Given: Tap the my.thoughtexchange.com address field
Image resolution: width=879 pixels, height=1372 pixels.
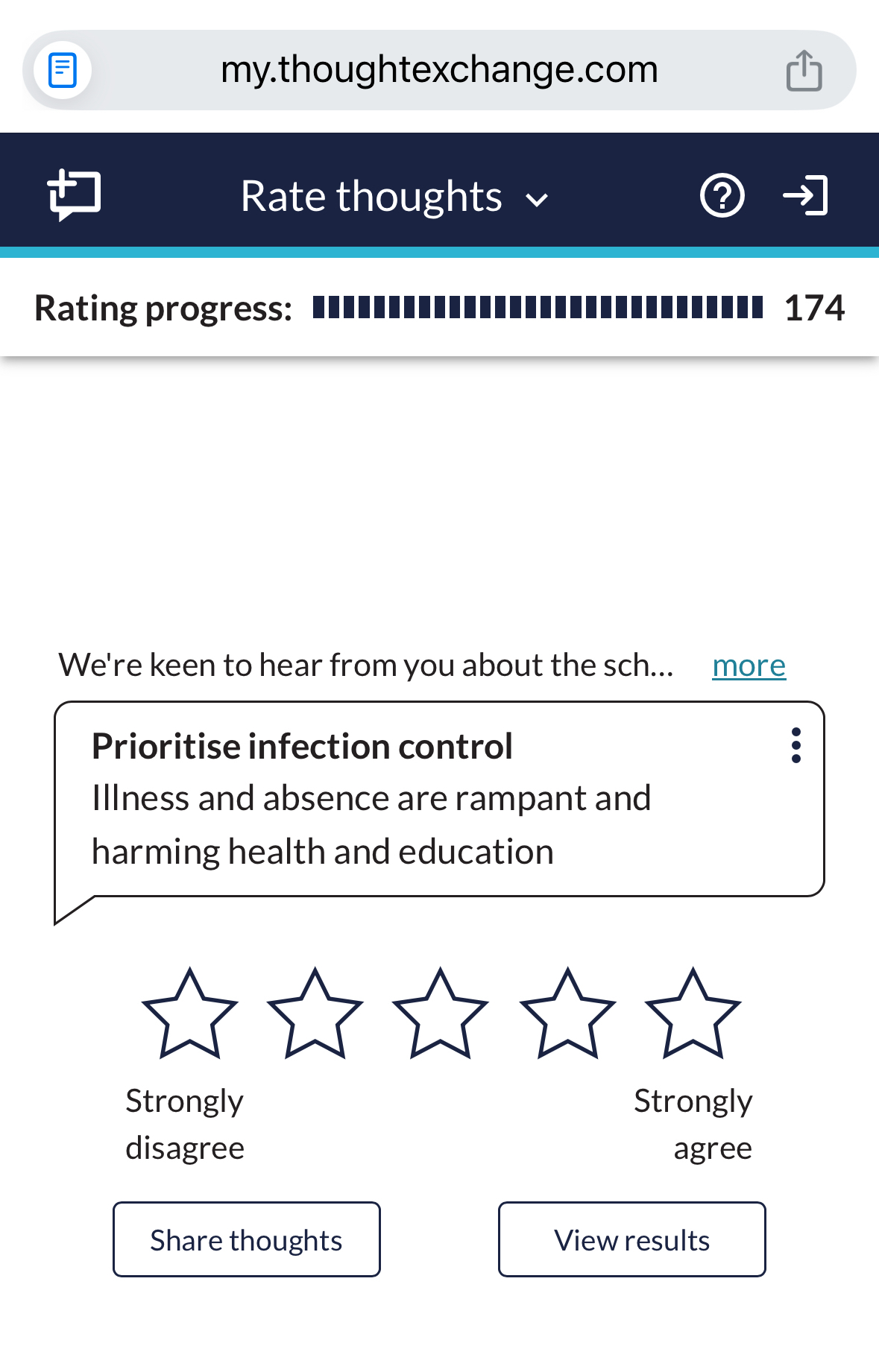Looking at the screenshot, I should [x=439, y=70].
